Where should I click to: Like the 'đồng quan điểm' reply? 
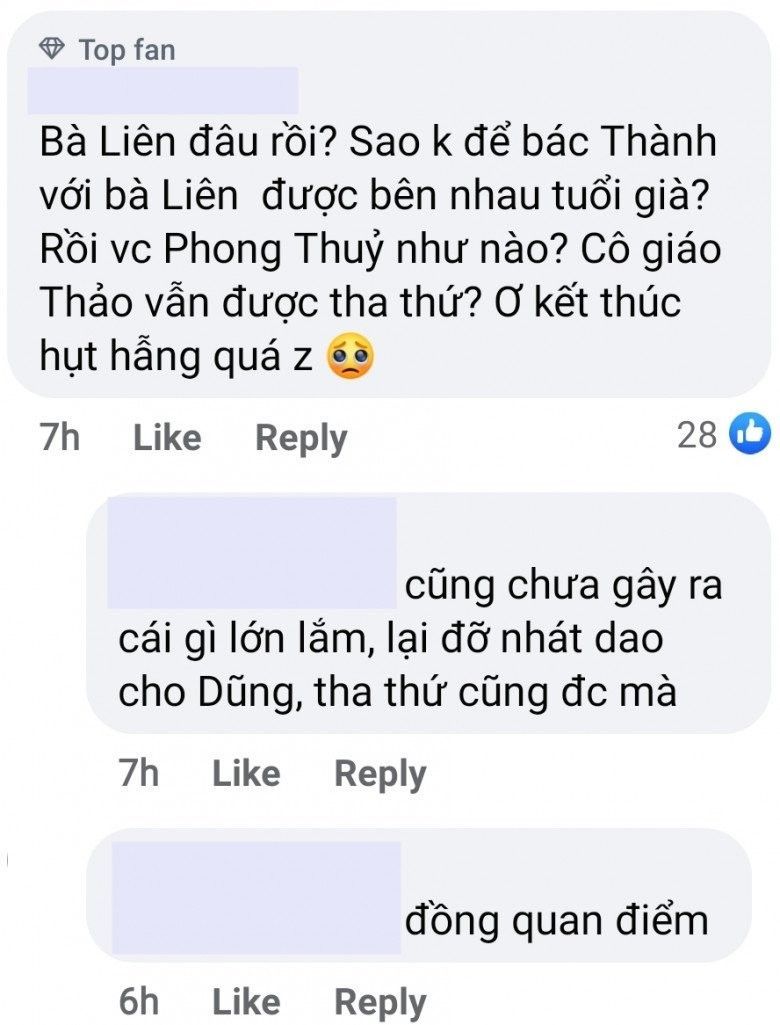tap(246, 1001)
